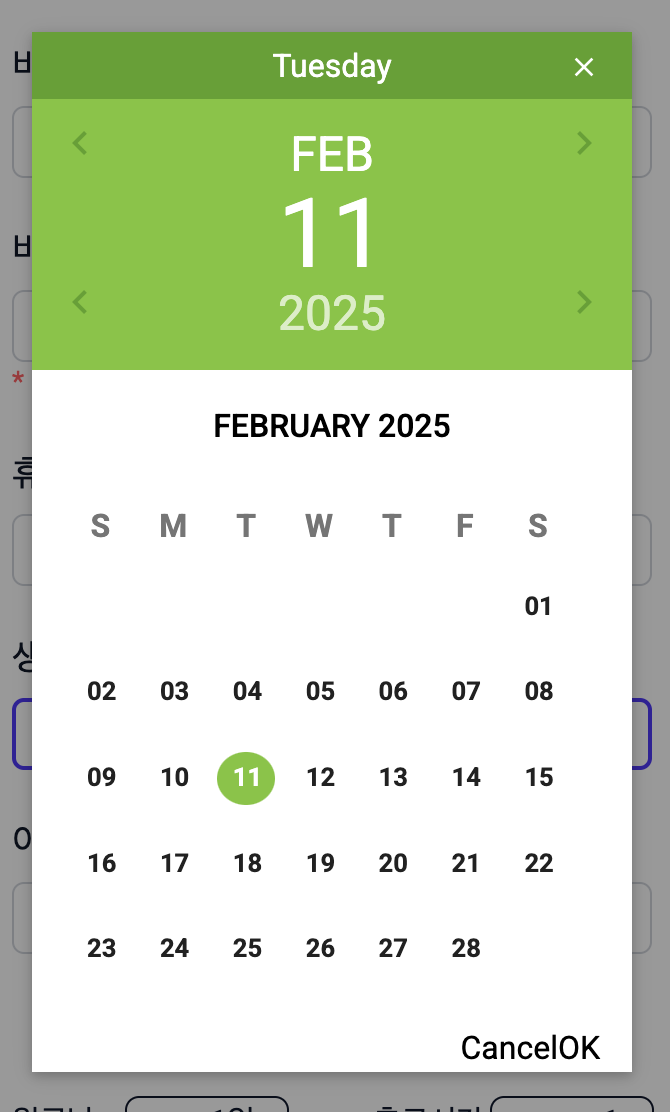
Task: Go to the next year
Action: 584,301
